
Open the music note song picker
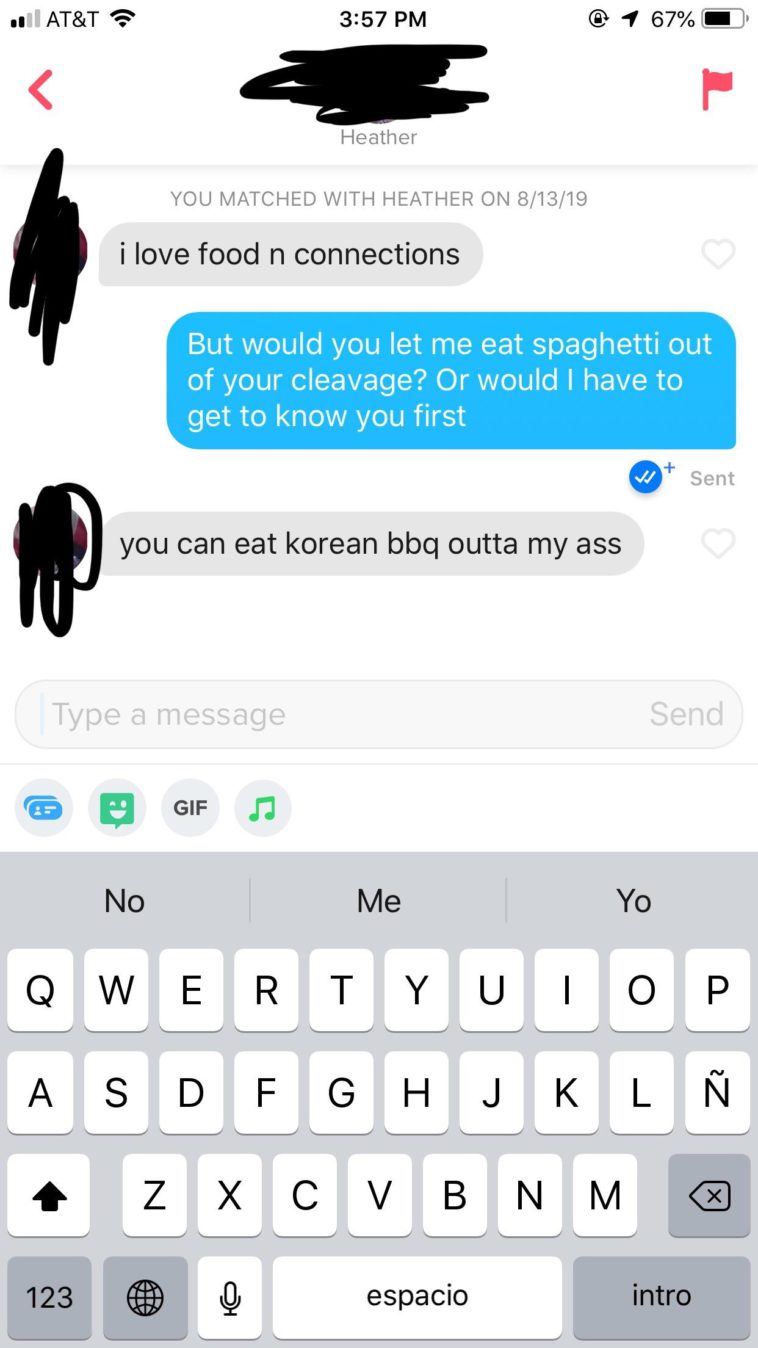coord(263,807)
